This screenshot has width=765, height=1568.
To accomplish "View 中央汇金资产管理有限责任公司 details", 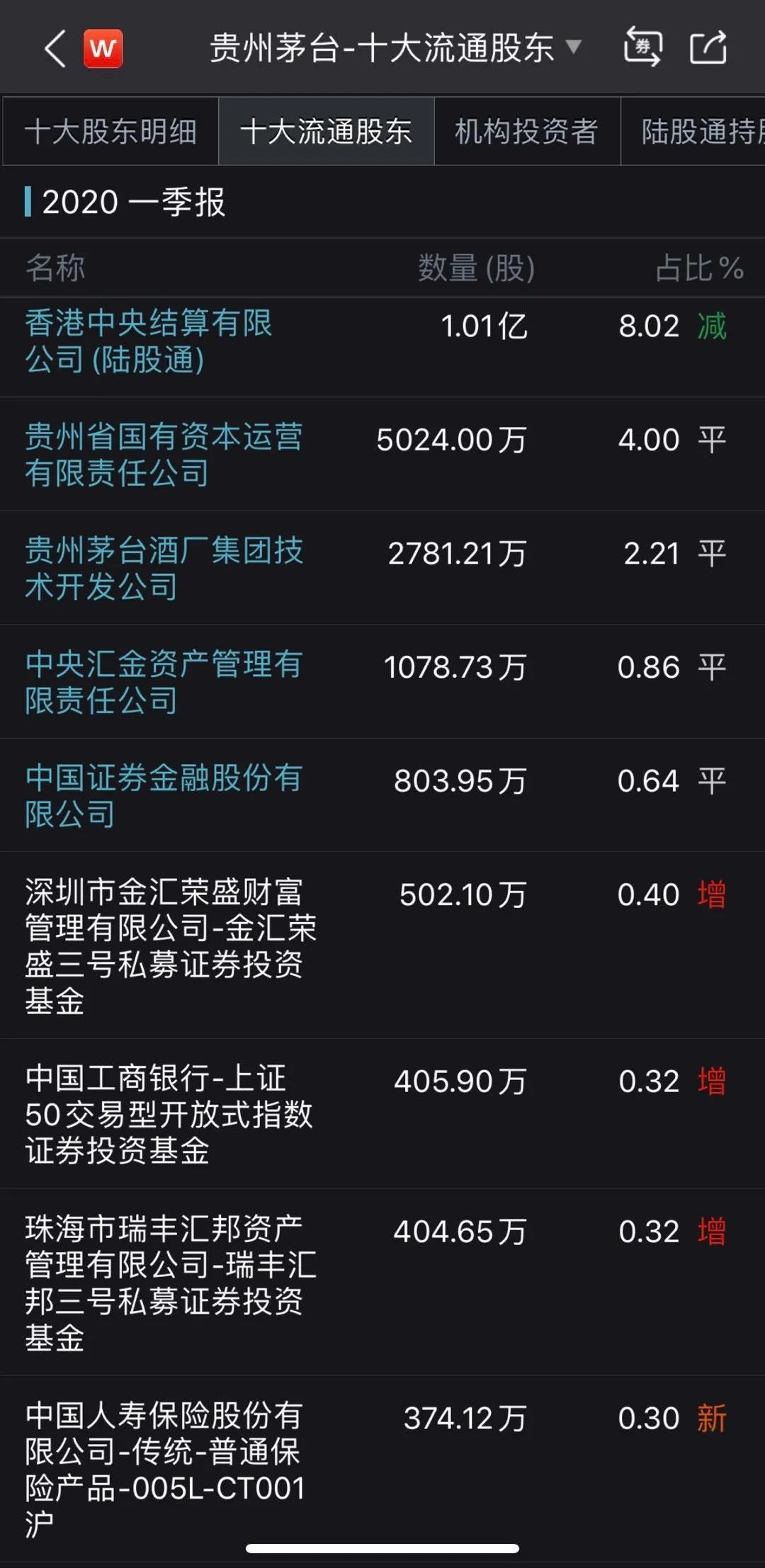I will coord(164,682).
